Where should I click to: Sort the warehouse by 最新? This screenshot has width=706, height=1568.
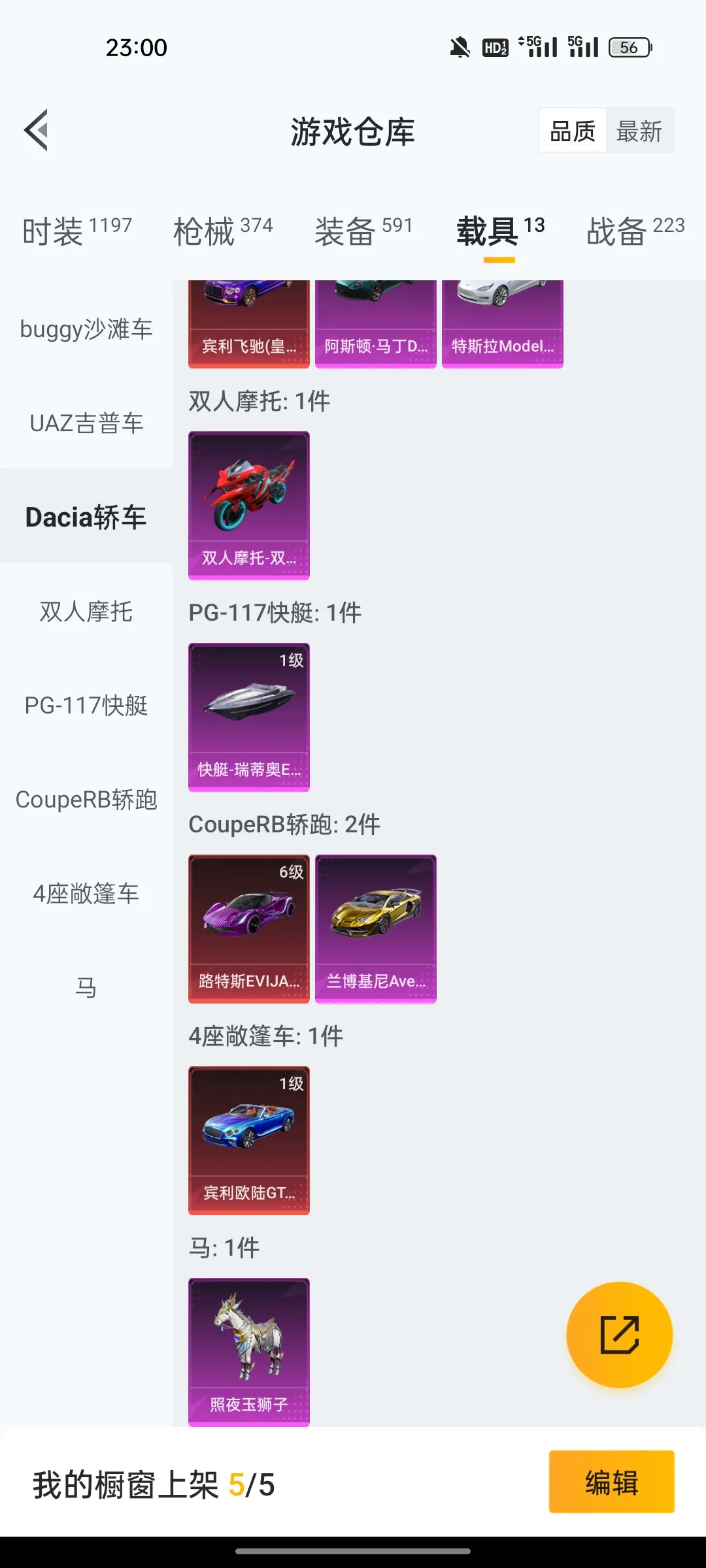[x=639, y=131]
